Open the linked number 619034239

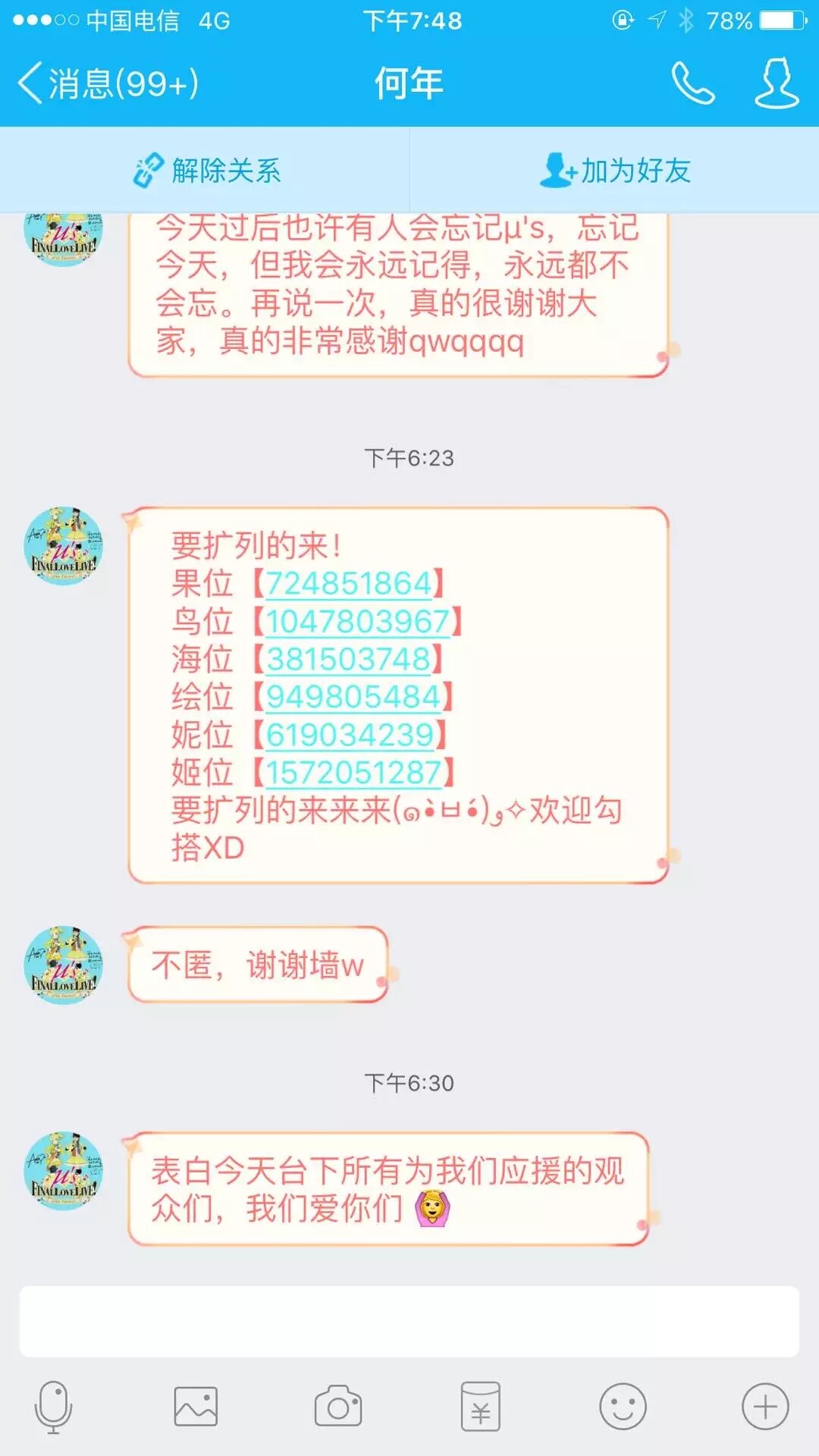350,735
